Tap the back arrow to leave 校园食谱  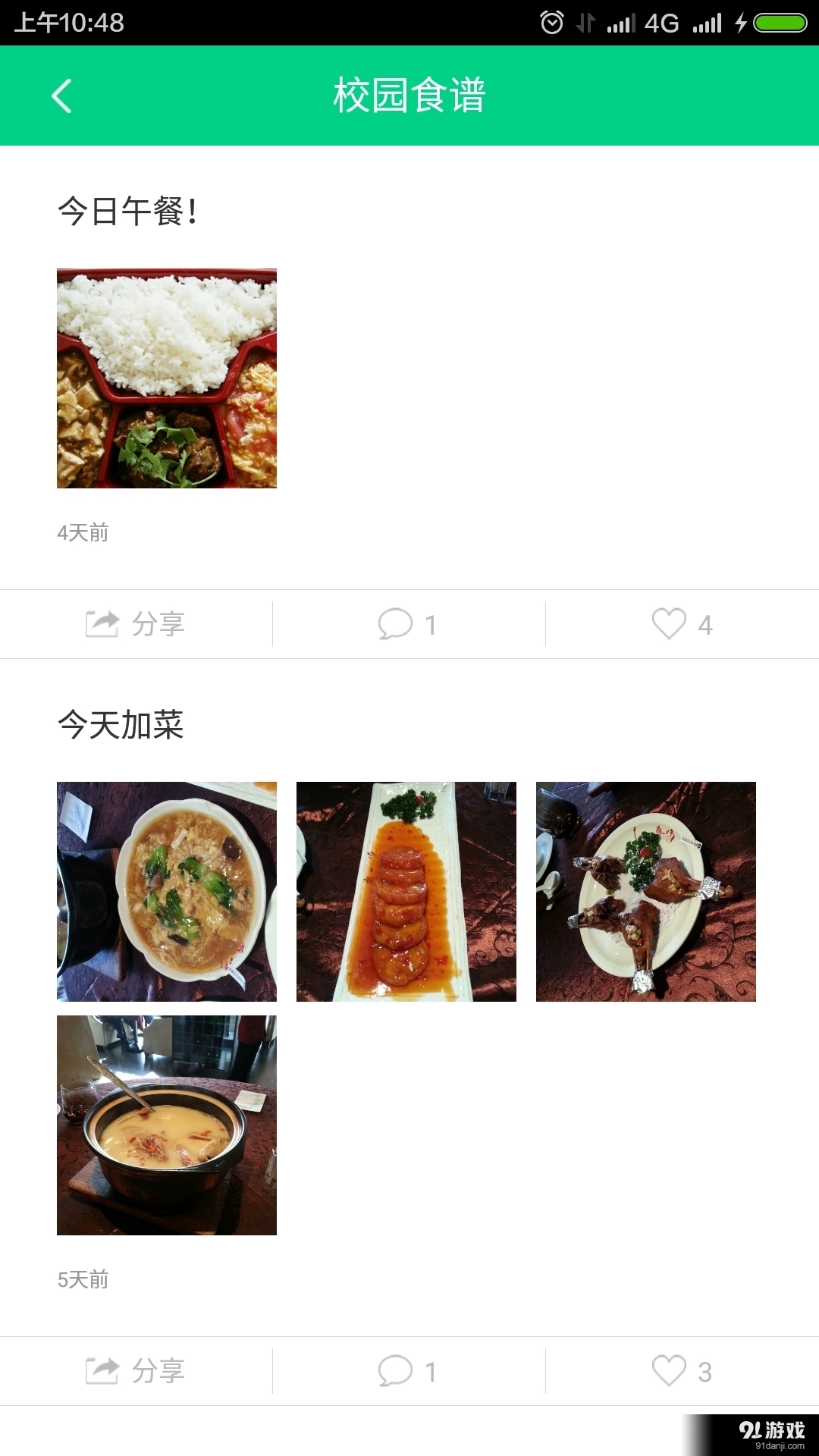click(x=61, y=96)
